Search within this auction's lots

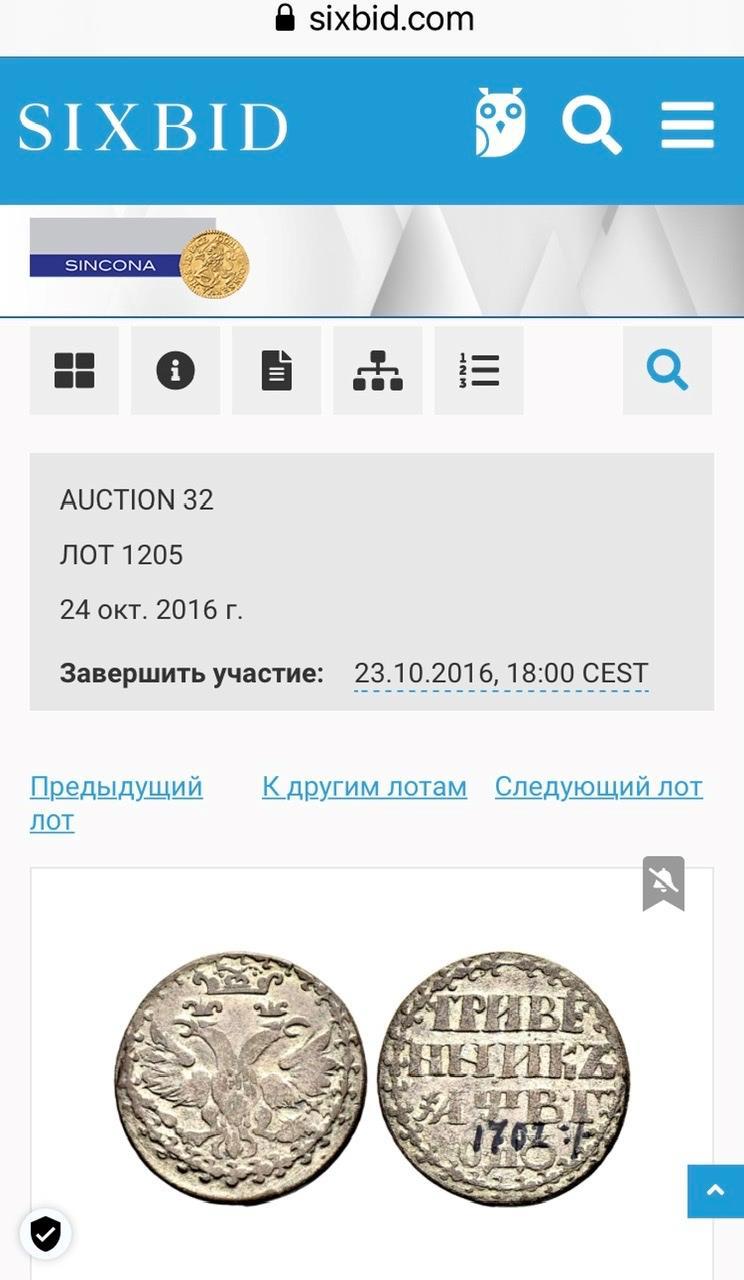667,371
